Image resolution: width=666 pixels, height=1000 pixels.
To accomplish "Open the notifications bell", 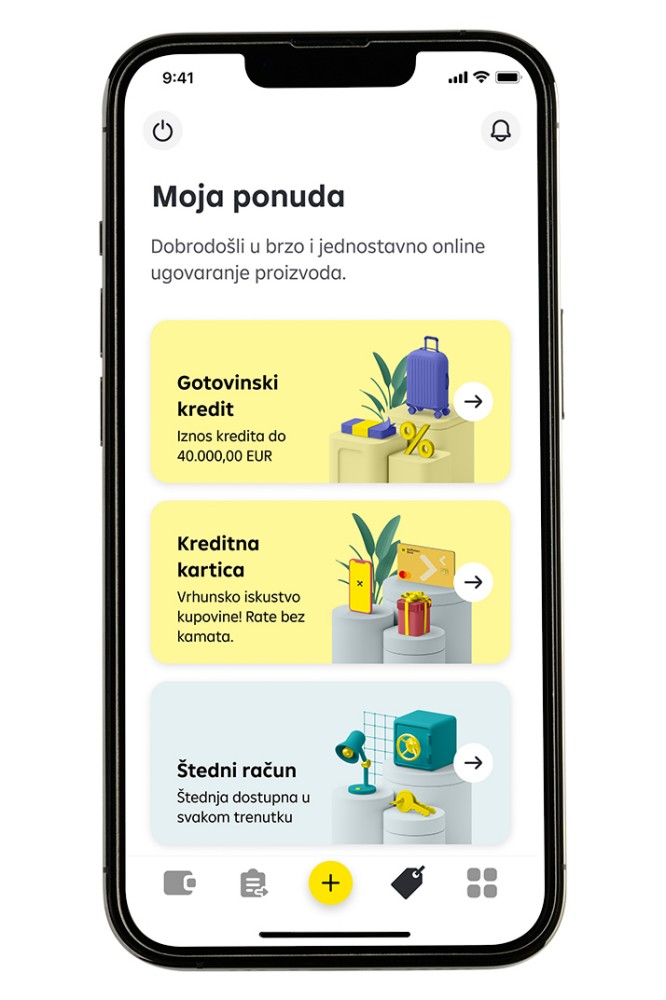I will click(501, 131).
